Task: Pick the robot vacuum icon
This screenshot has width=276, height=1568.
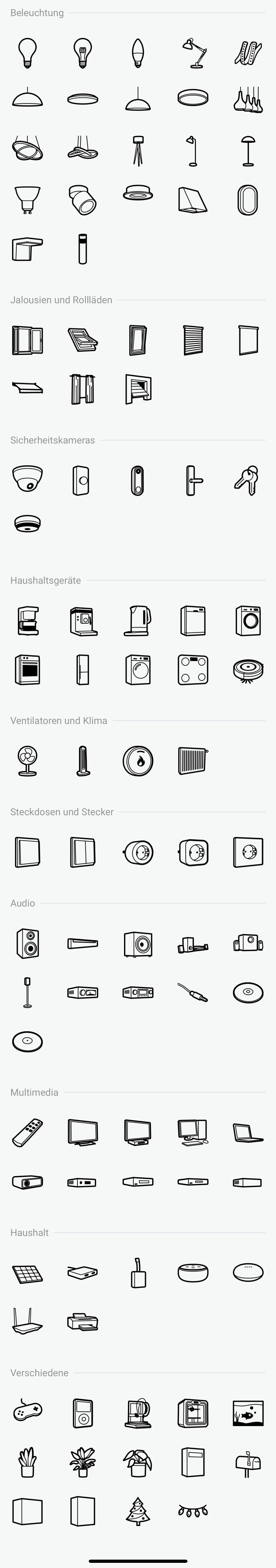Action: [248, 670]
